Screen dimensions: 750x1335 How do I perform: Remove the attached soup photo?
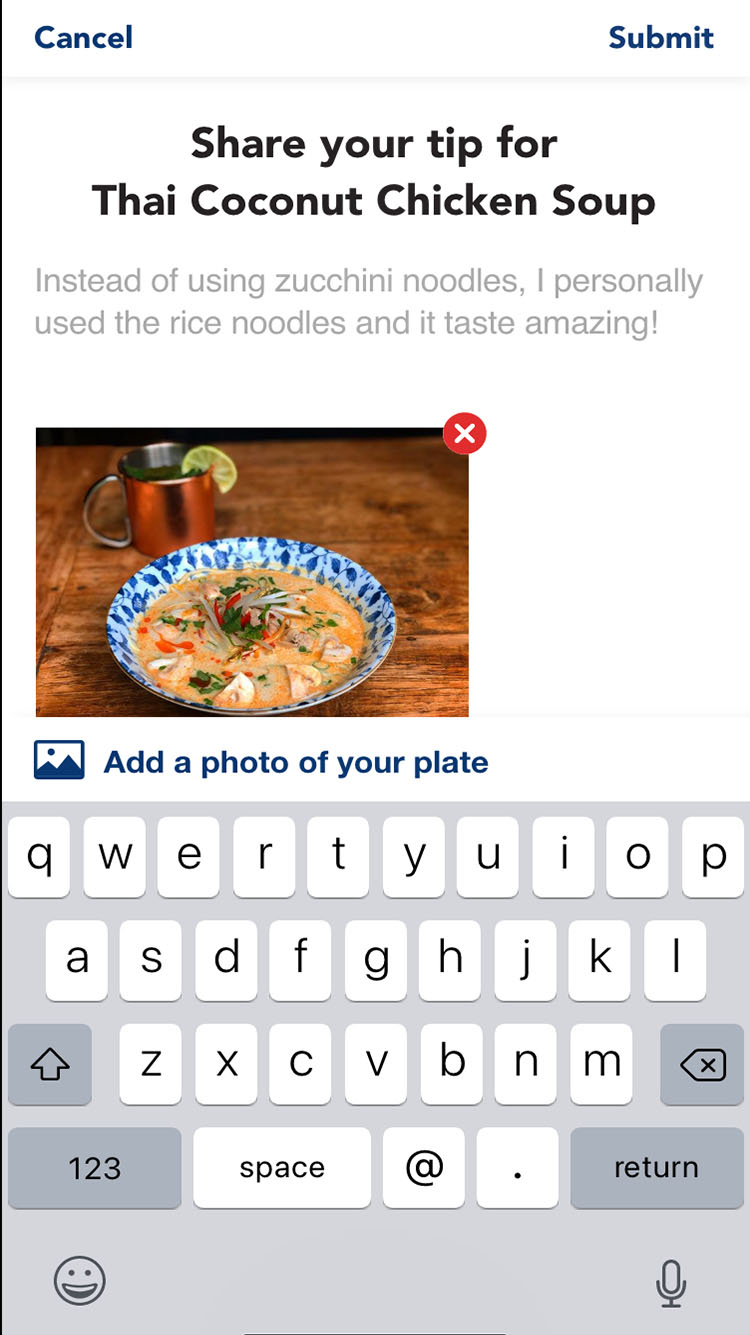pos(464,434)
